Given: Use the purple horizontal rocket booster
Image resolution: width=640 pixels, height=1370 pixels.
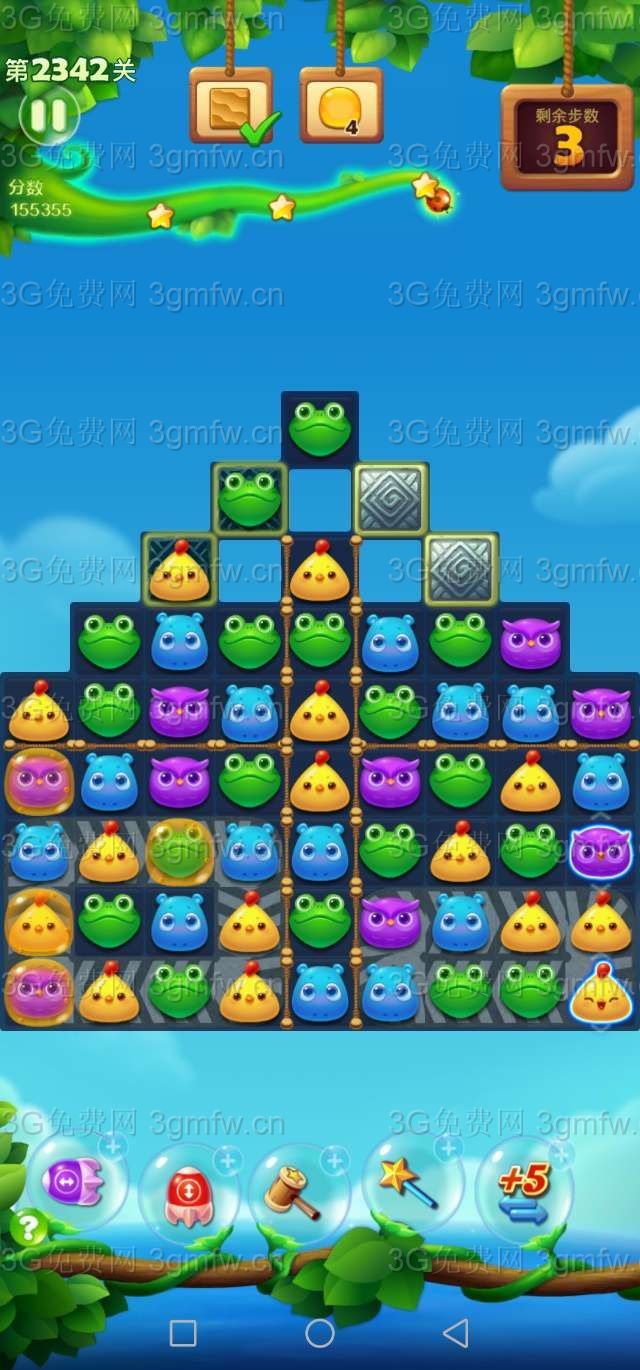Looking at the screenshot, I should 73,1181.
